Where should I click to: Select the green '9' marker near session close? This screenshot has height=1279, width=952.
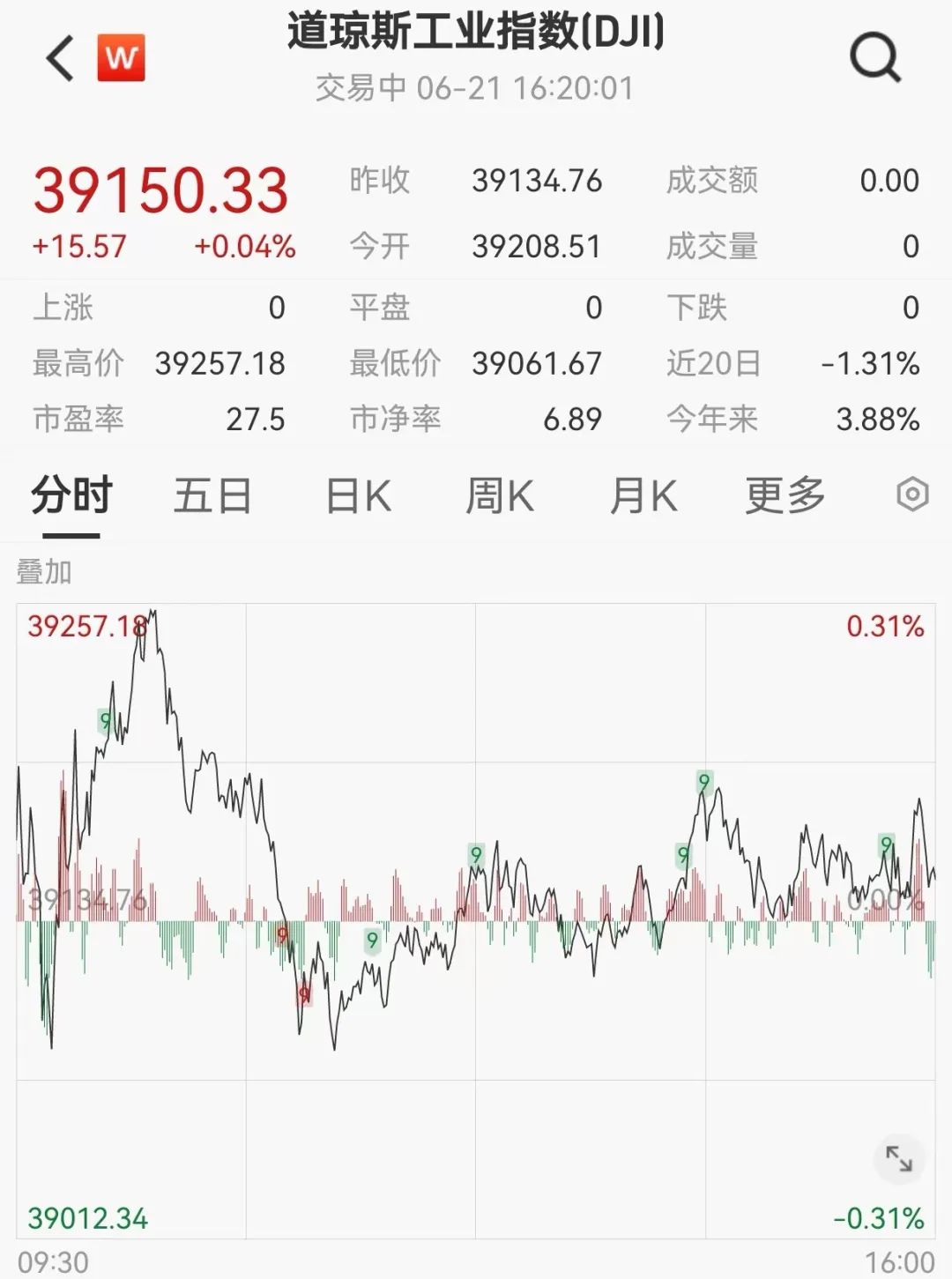pyautogui.click(x=888, y=844)
